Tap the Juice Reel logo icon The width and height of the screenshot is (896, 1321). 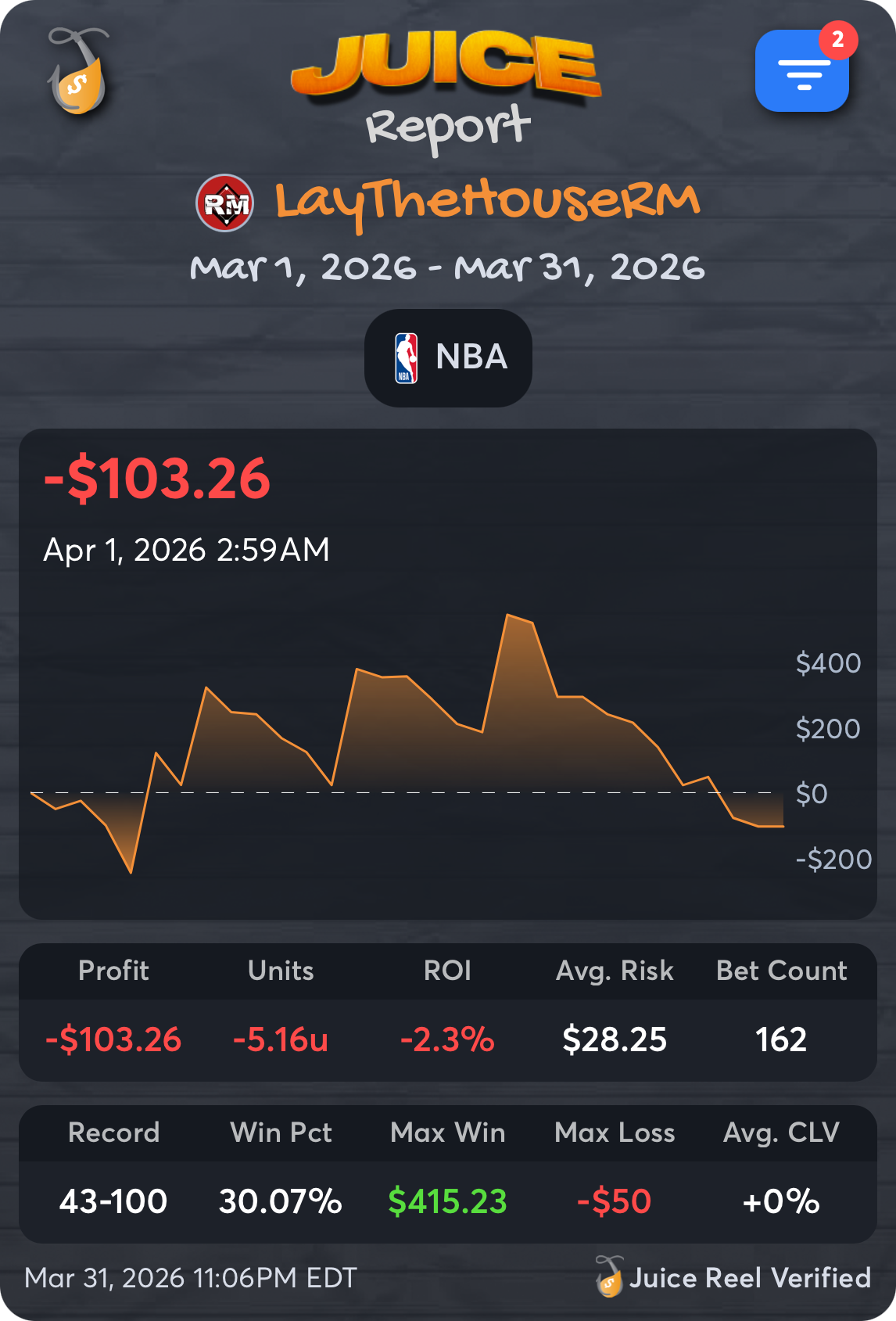[77, 72]
